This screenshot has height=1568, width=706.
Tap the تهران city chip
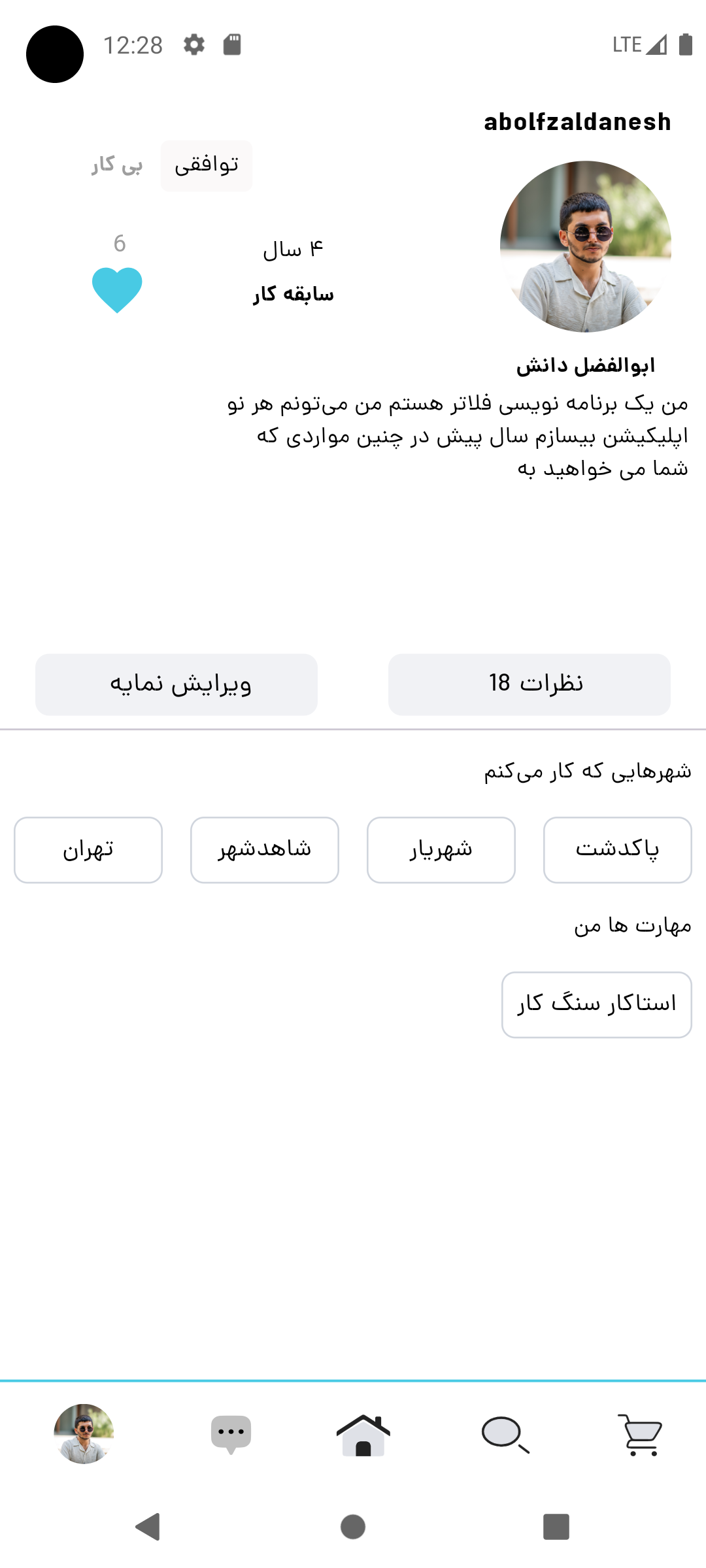88,849
